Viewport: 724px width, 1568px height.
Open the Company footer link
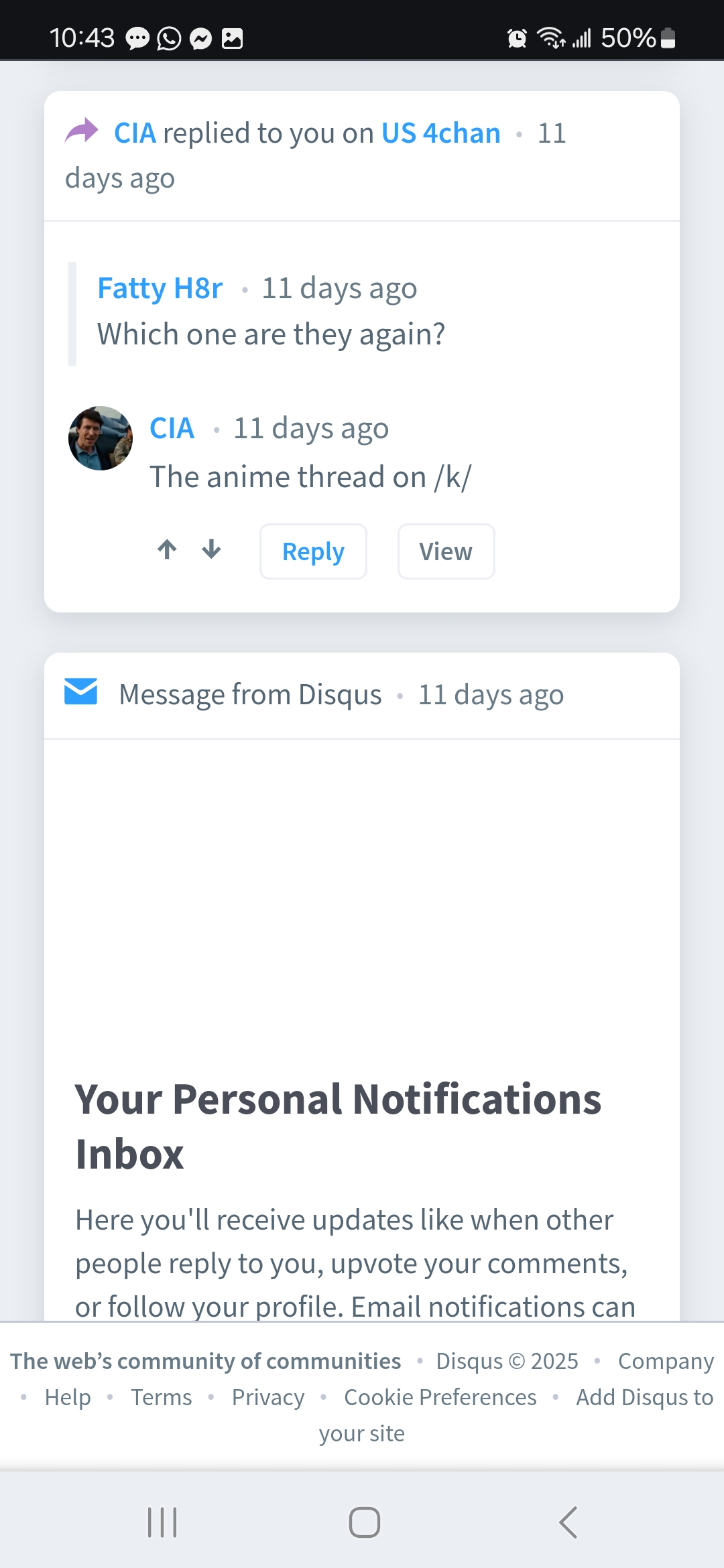(x=665, y=1361)
